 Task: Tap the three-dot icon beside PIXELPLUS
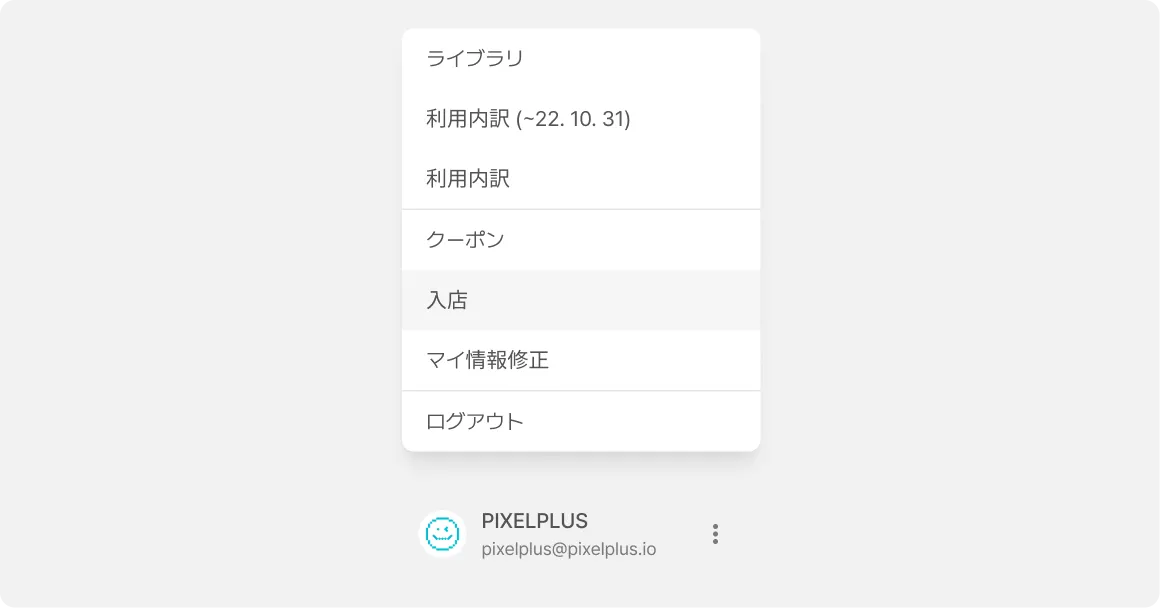(x=715, y=534)
